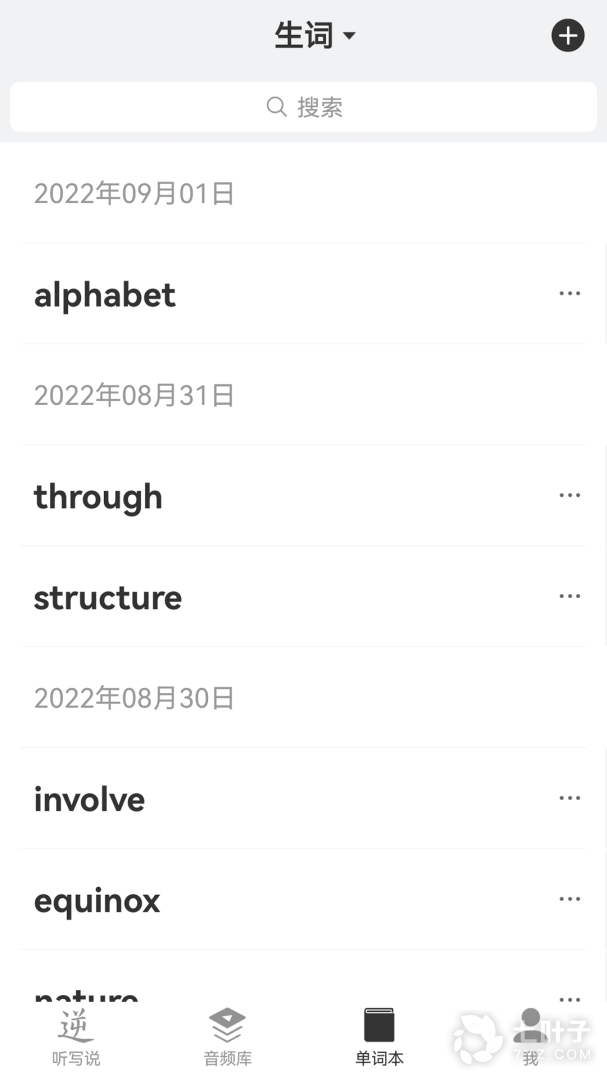Expand the 生词 dropdown at the top
Viewport: 607px width, 1080px height.
coord(315,36)
